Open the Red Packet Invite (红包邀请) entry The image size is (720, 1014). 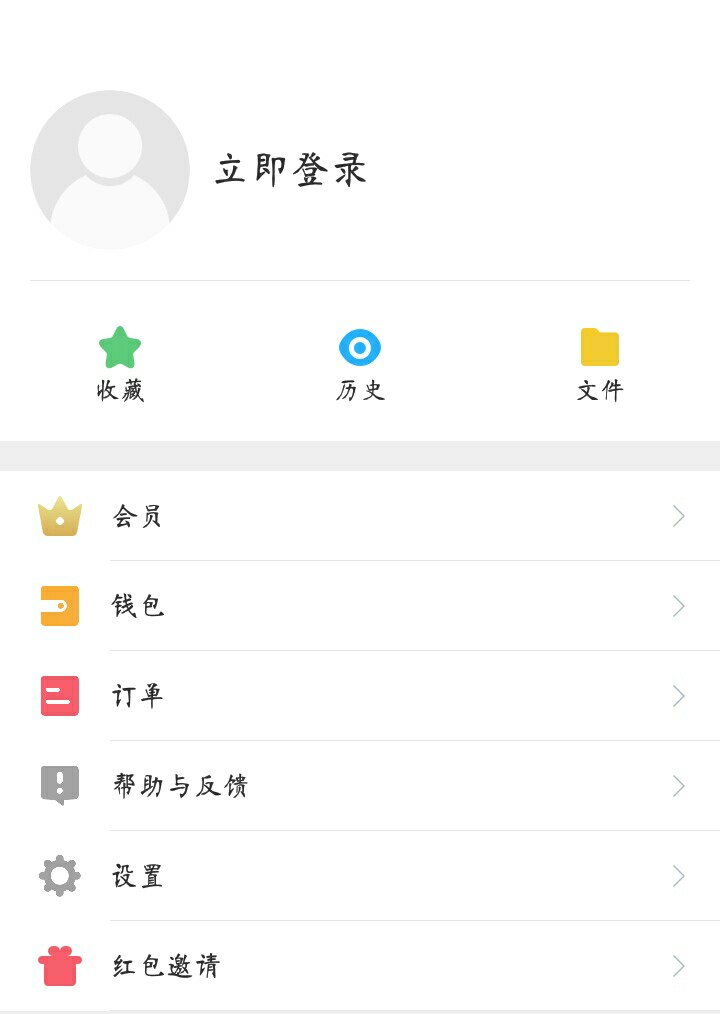pos(166,966)
